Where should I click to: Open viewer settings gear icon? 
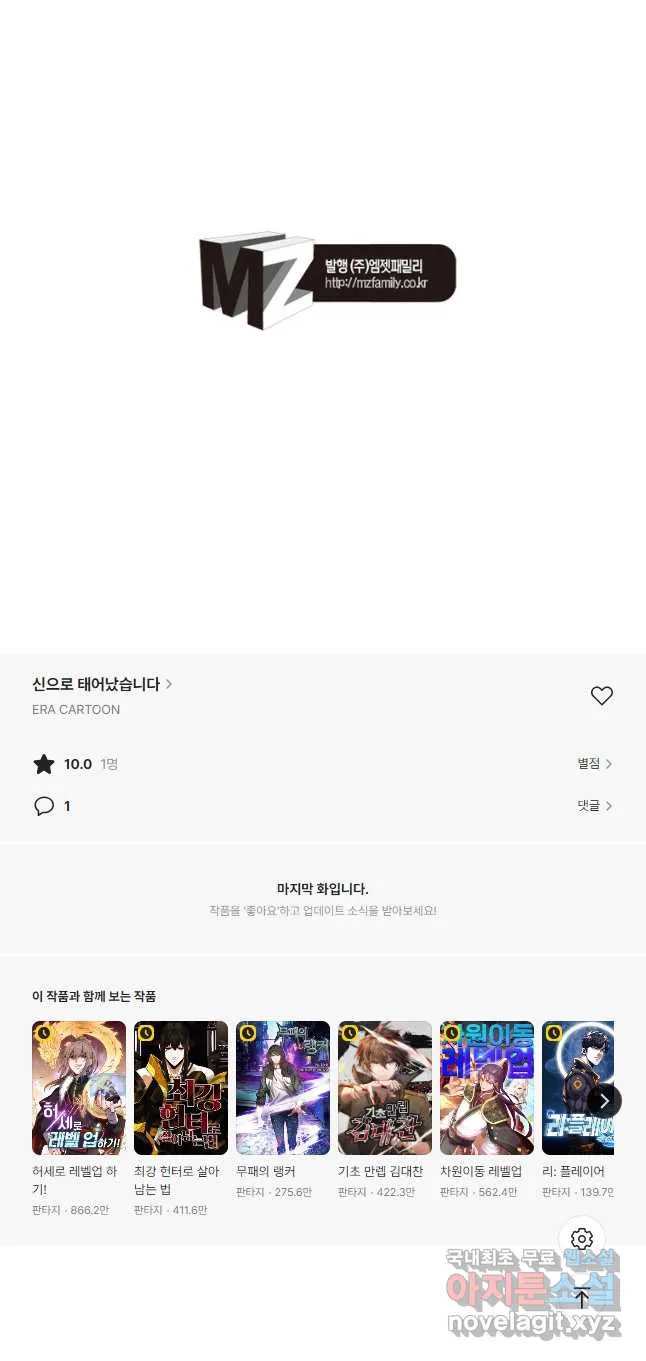[582, 1240]
